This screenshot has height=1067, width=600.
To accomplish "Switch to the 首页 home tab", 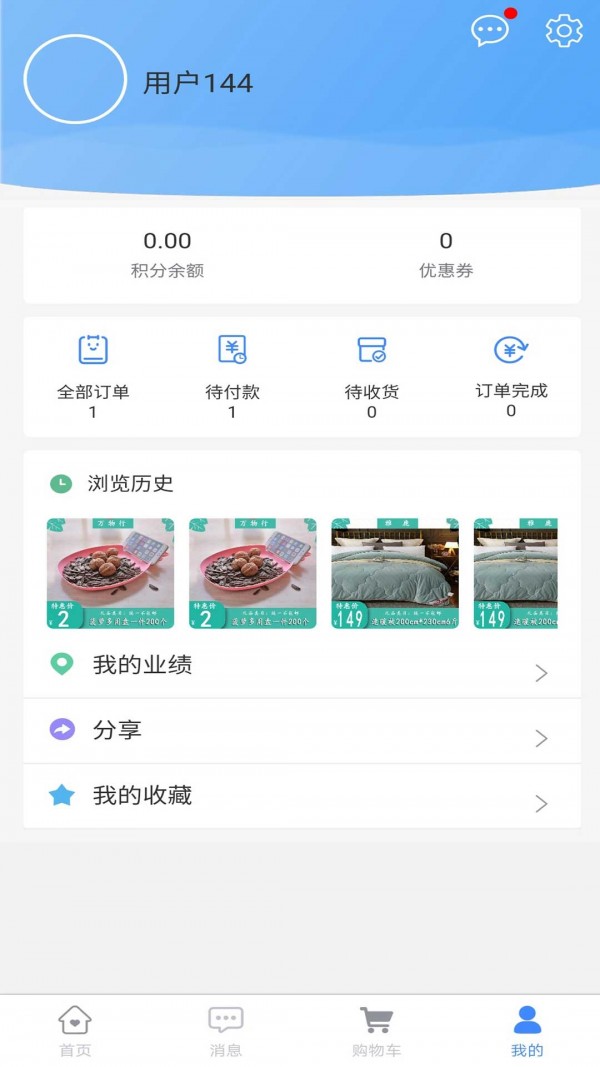I will [x=75, y=1032].
